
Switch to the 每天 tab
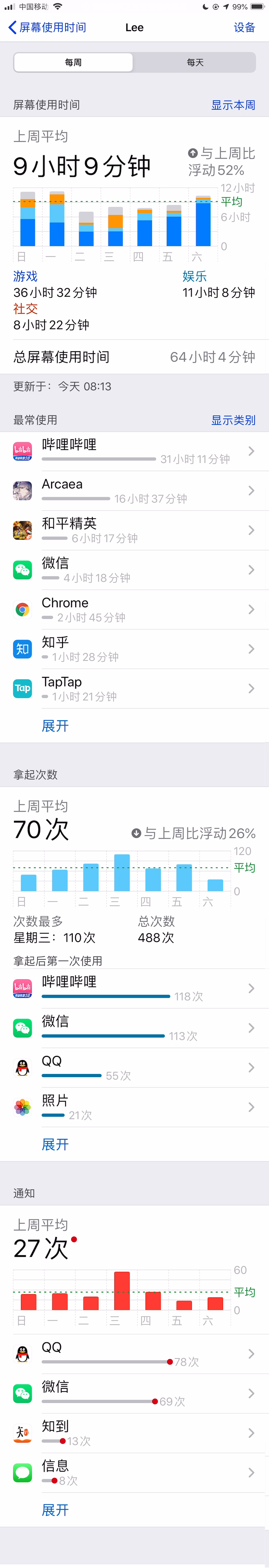tap(195, 62)
